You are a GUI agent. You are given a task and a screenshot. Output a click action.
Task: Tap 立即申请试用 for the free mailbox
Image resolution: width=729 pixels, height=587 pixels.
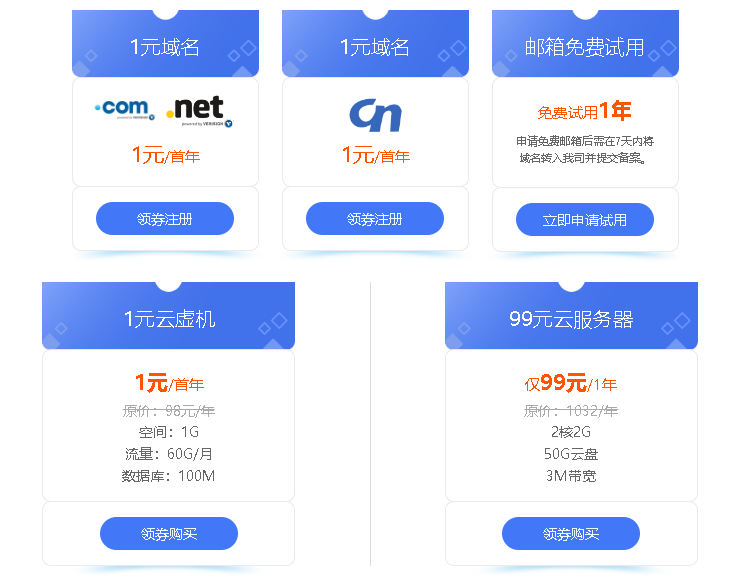(585, 220)
